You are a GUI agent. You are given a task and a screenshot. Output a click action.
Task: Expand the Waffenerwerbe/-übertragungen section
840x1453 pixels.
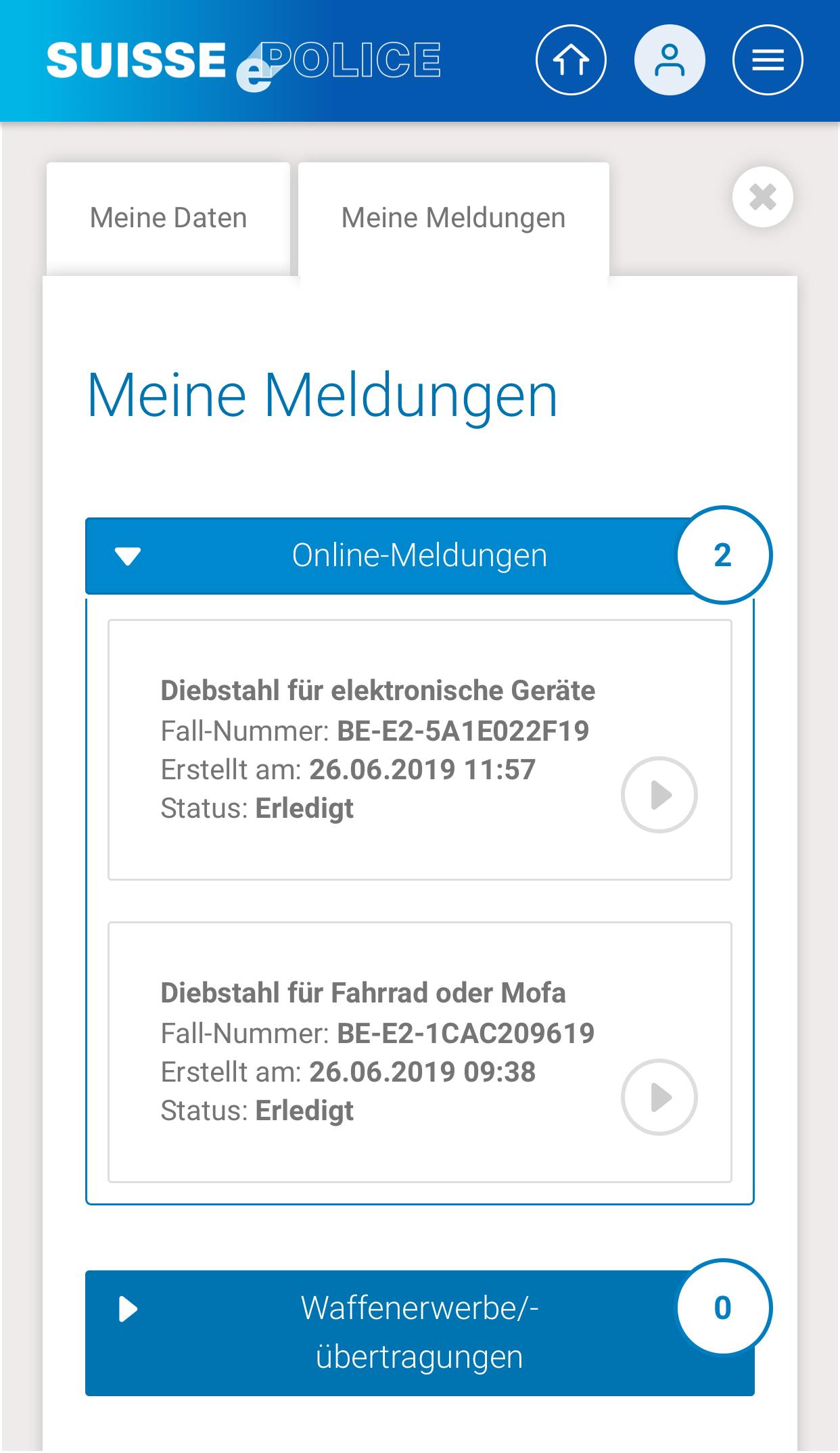[x=419, y=1333]
